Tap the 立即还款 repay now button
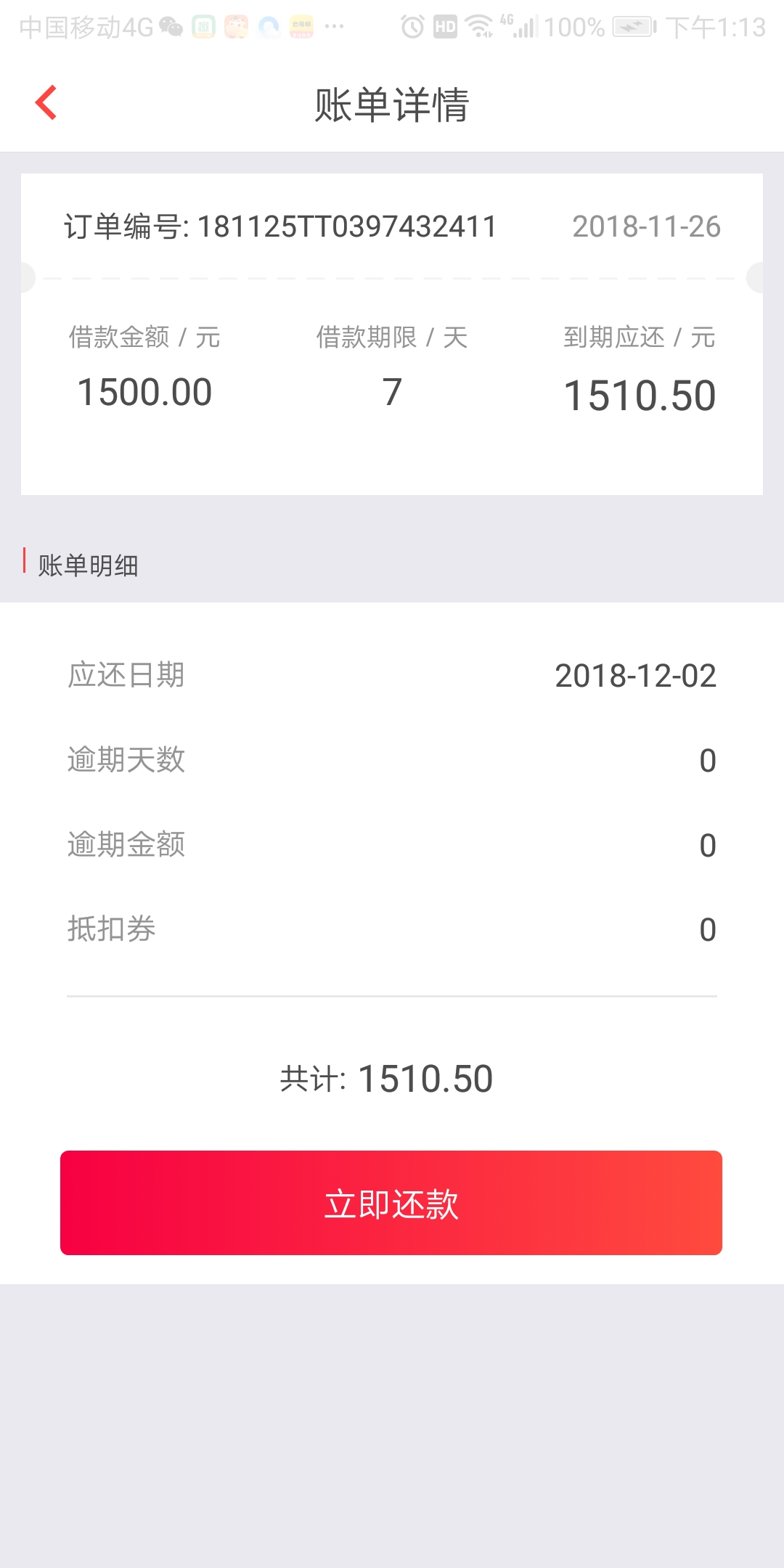Image resolution: width=784 pixels, height=1568 pixels. pos(391,1203)
